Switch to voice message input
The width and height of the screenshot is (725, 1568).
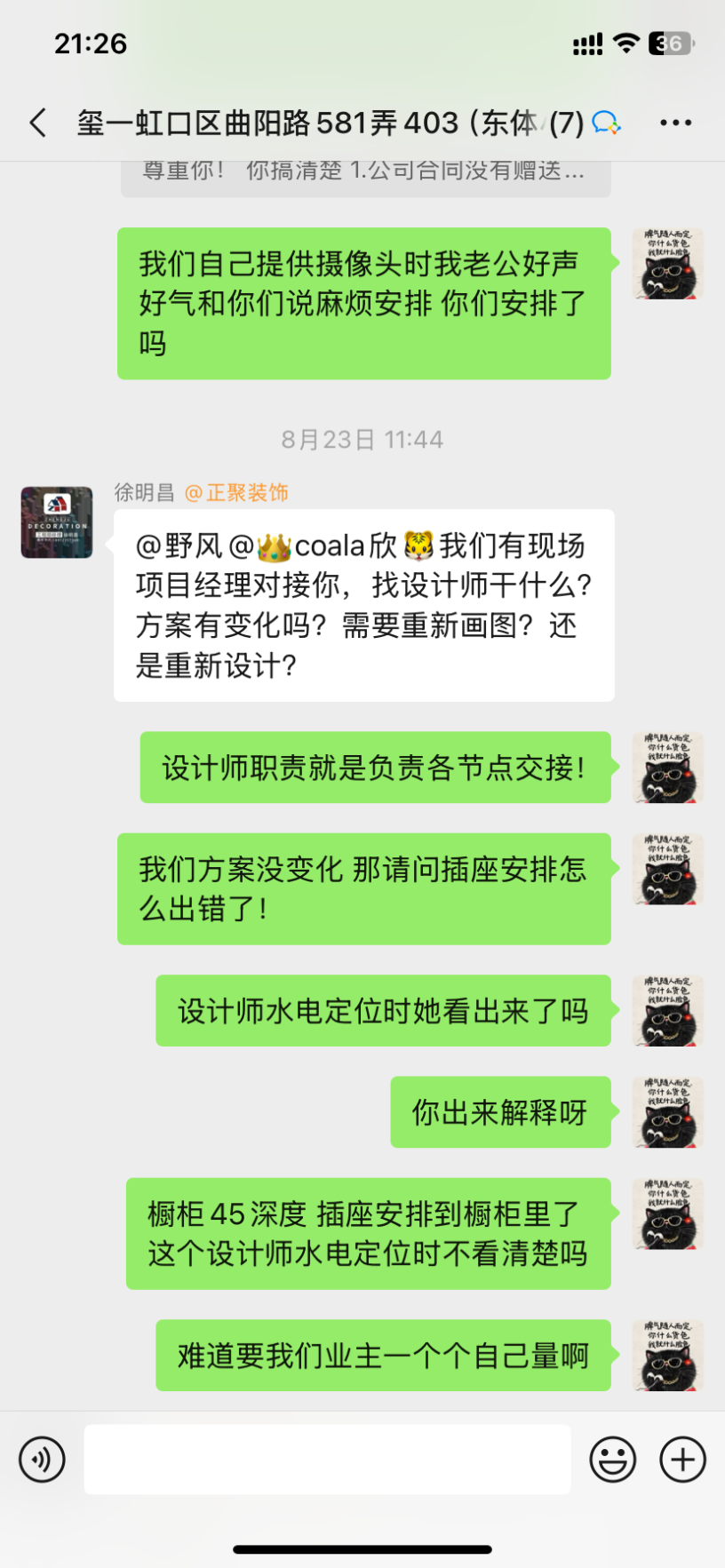[42, 1459]
